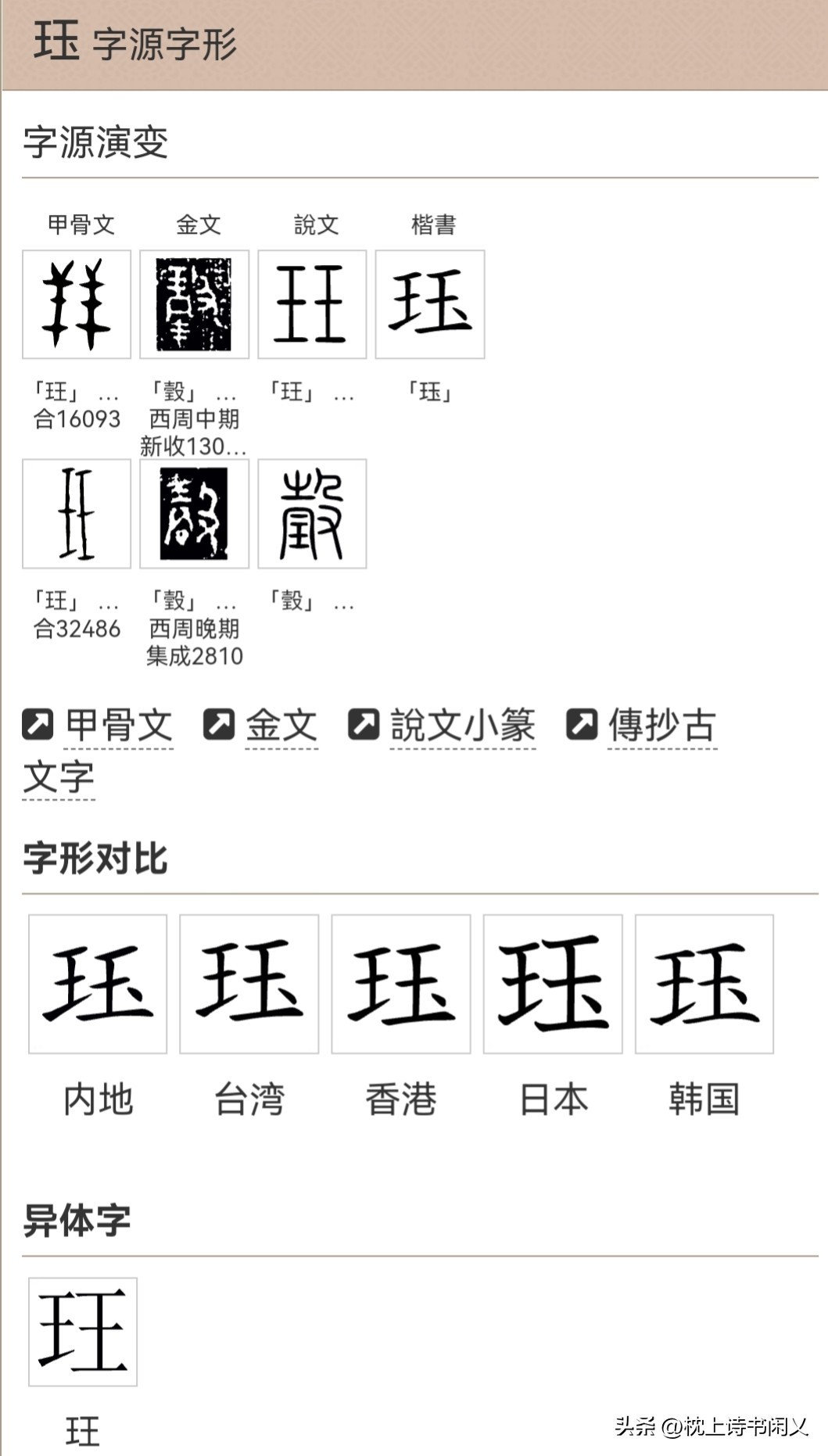Open the 說文小篆 external link

click(x=462, y=725)
